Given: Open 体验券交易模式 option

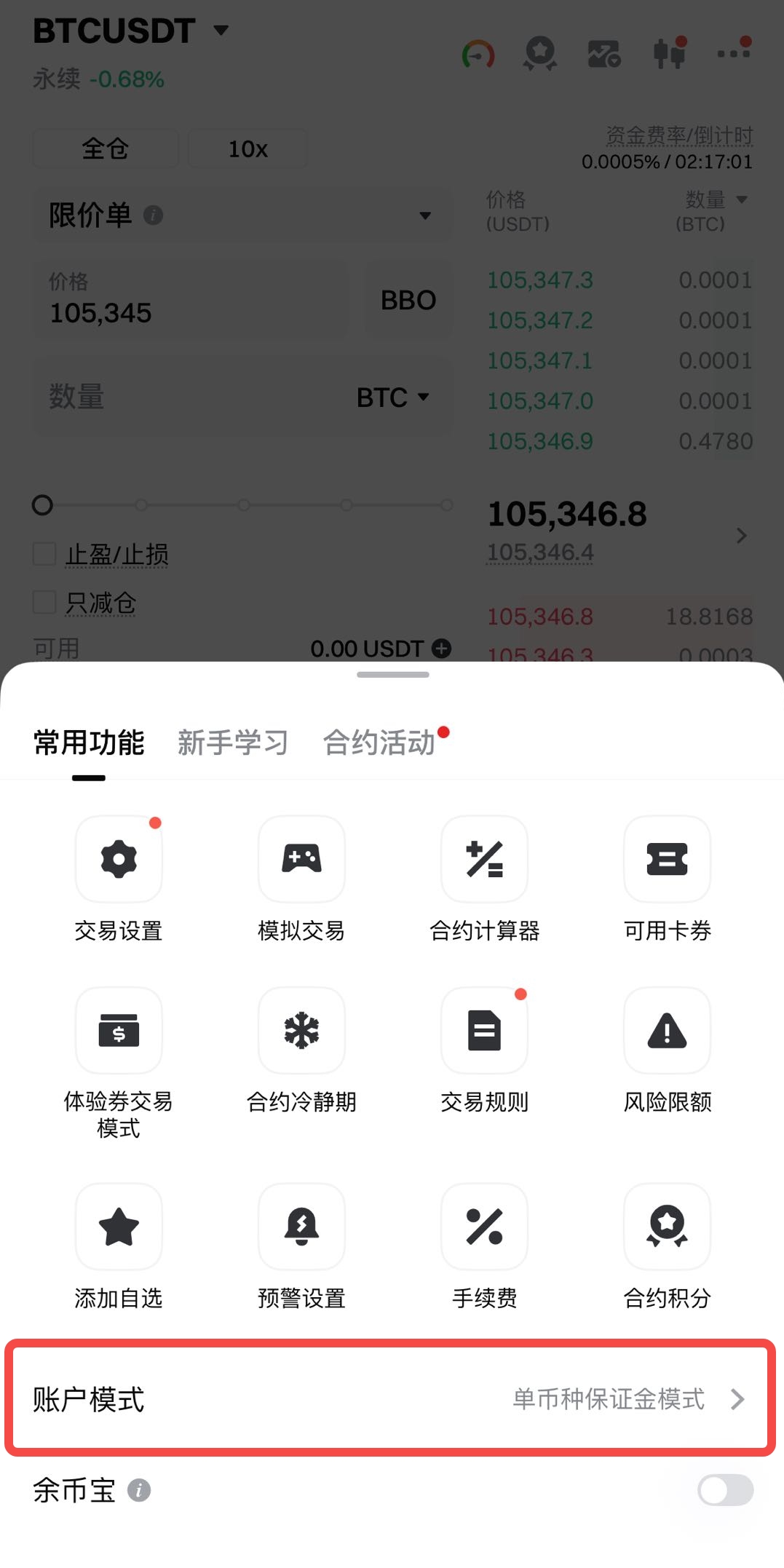Looking at the screenshot, I should (119, 1031).
